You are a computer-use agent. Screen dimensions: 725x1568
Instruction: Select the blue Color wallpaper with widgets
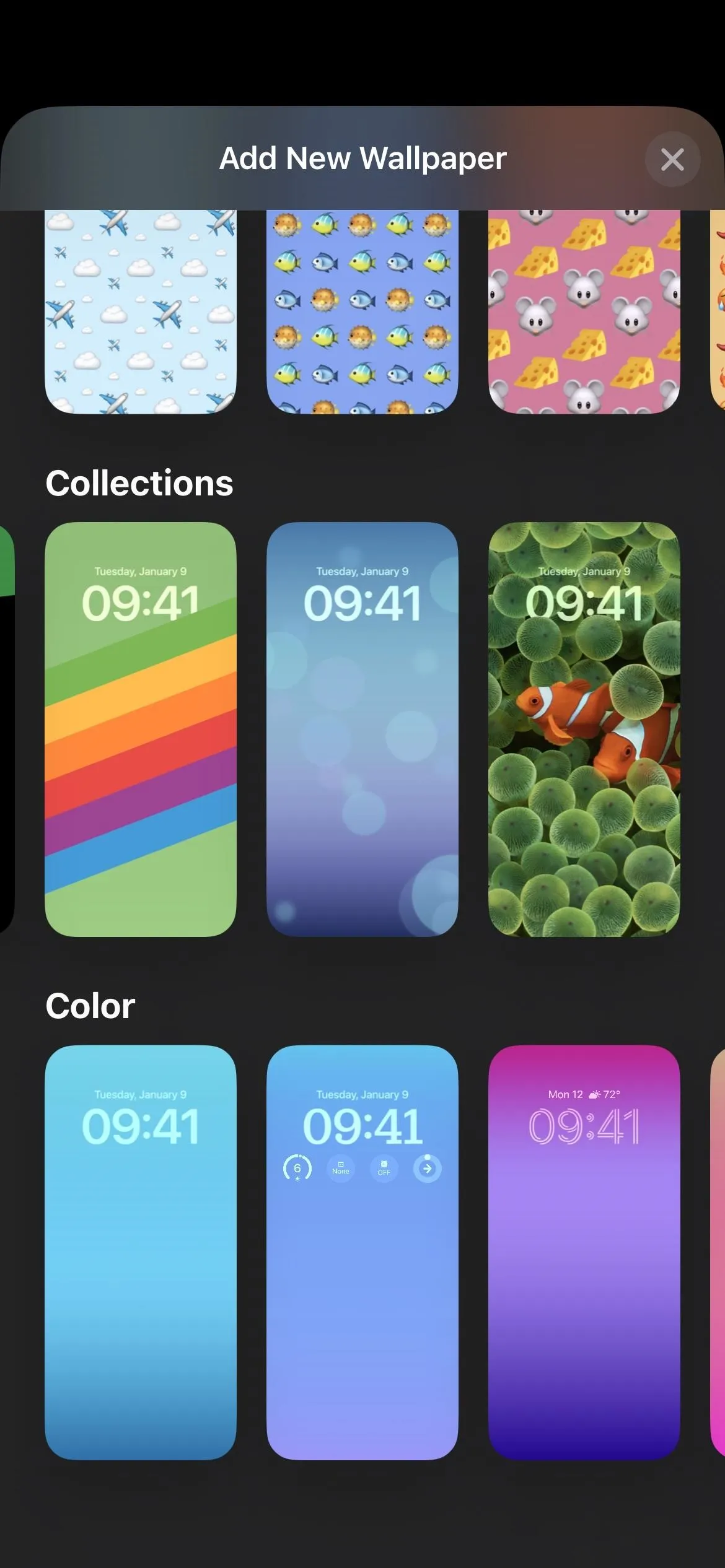tap(362, 1253)
